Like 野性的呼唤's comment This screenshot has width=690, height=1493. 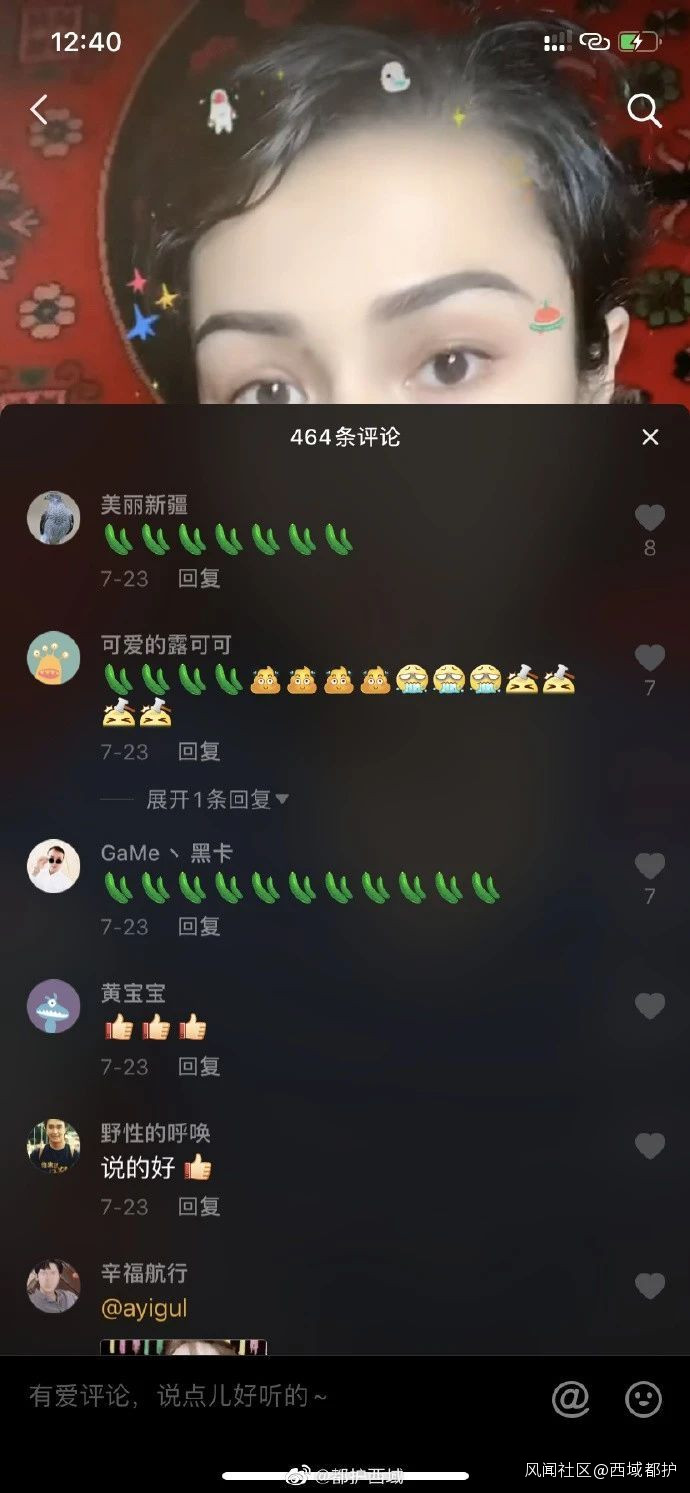(650, 1147)
